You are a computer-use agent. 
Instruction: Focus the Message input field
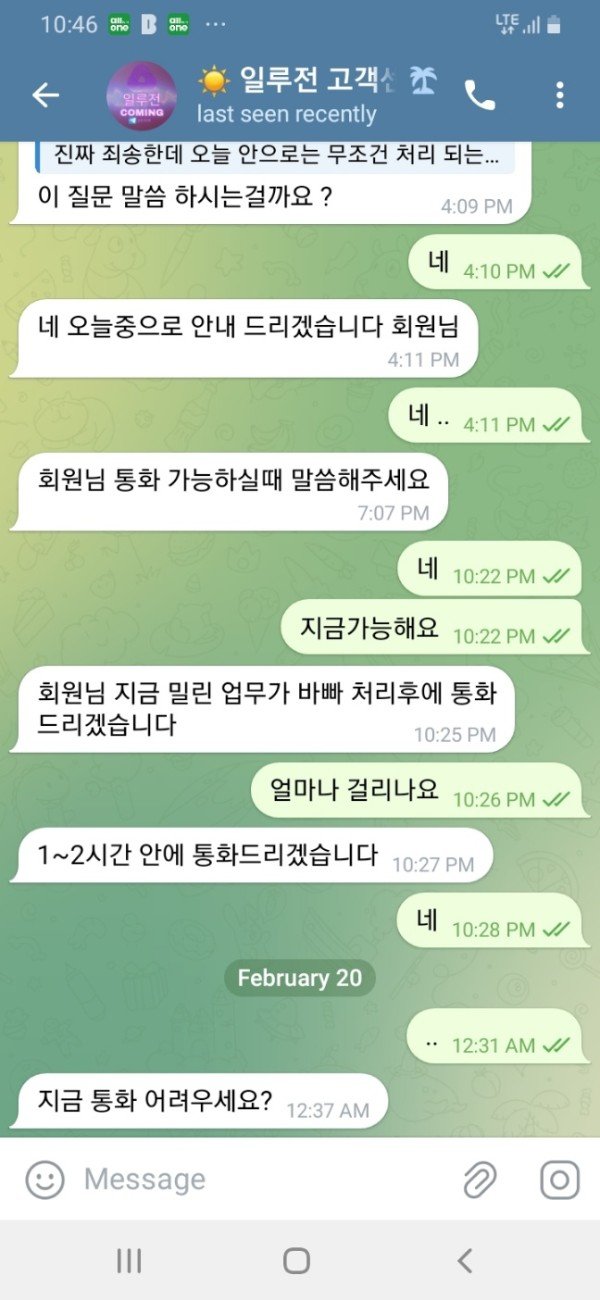[x=260, y=1180]
